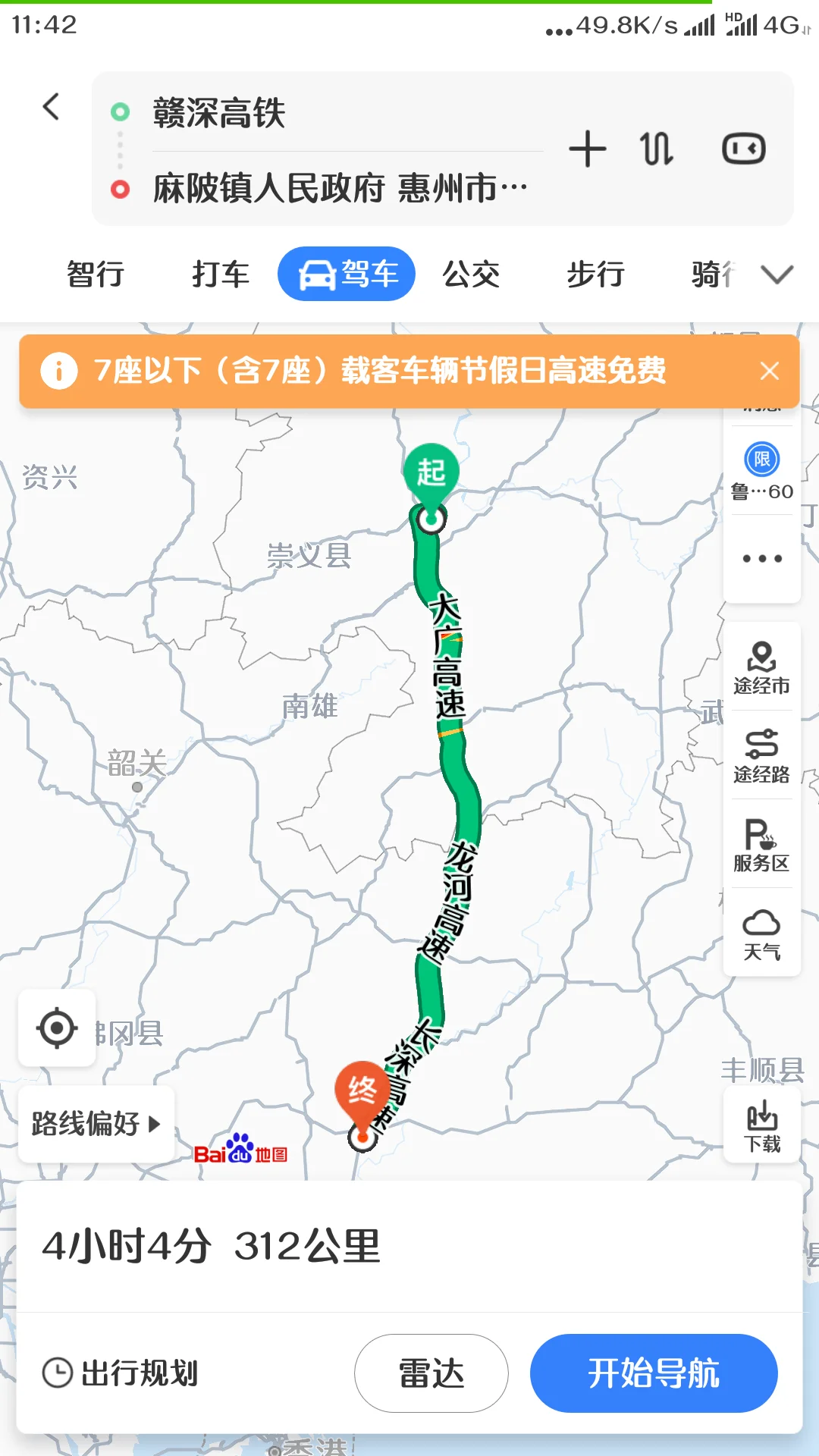
Task: Center map on current location
Action: 56,1028
